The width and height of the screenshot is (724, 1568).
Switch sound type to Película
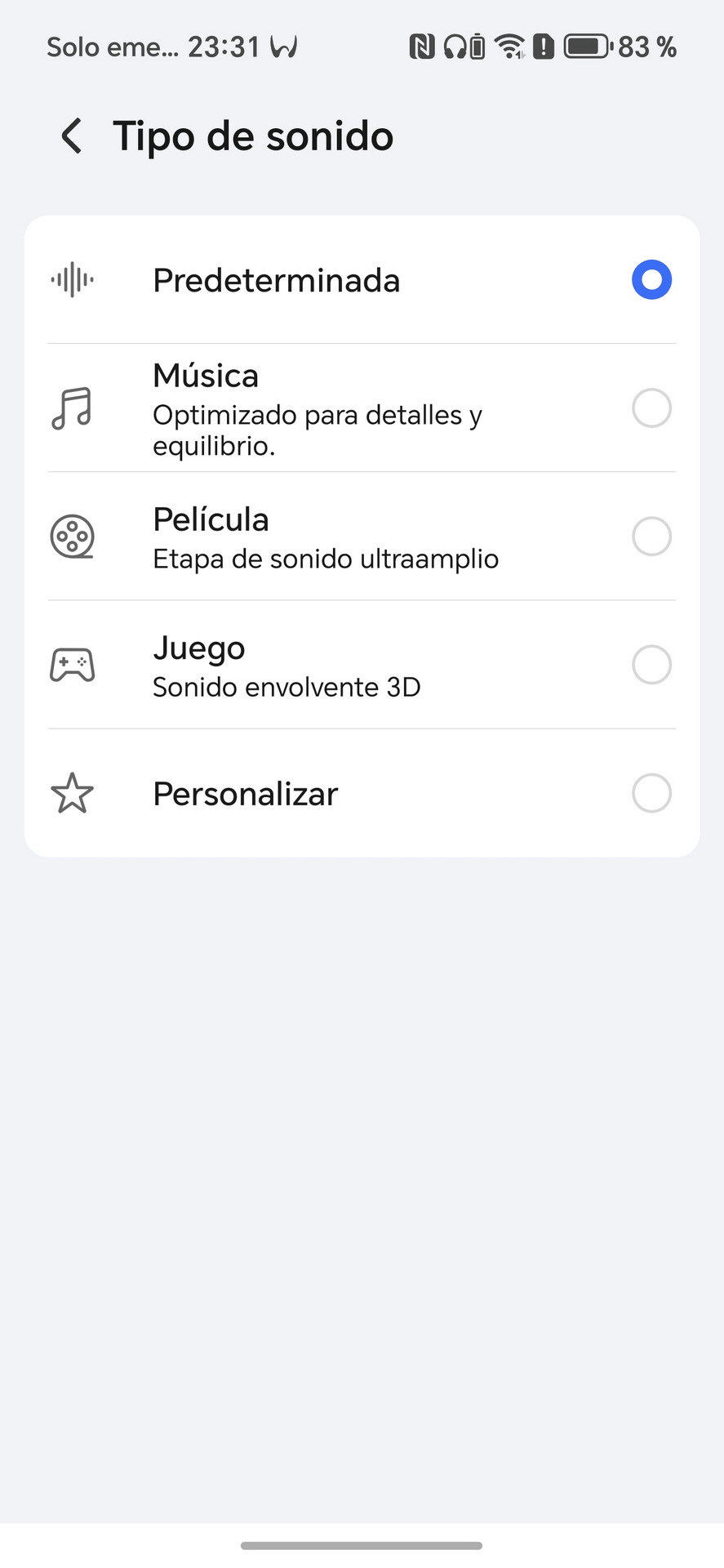click(362, 537)
